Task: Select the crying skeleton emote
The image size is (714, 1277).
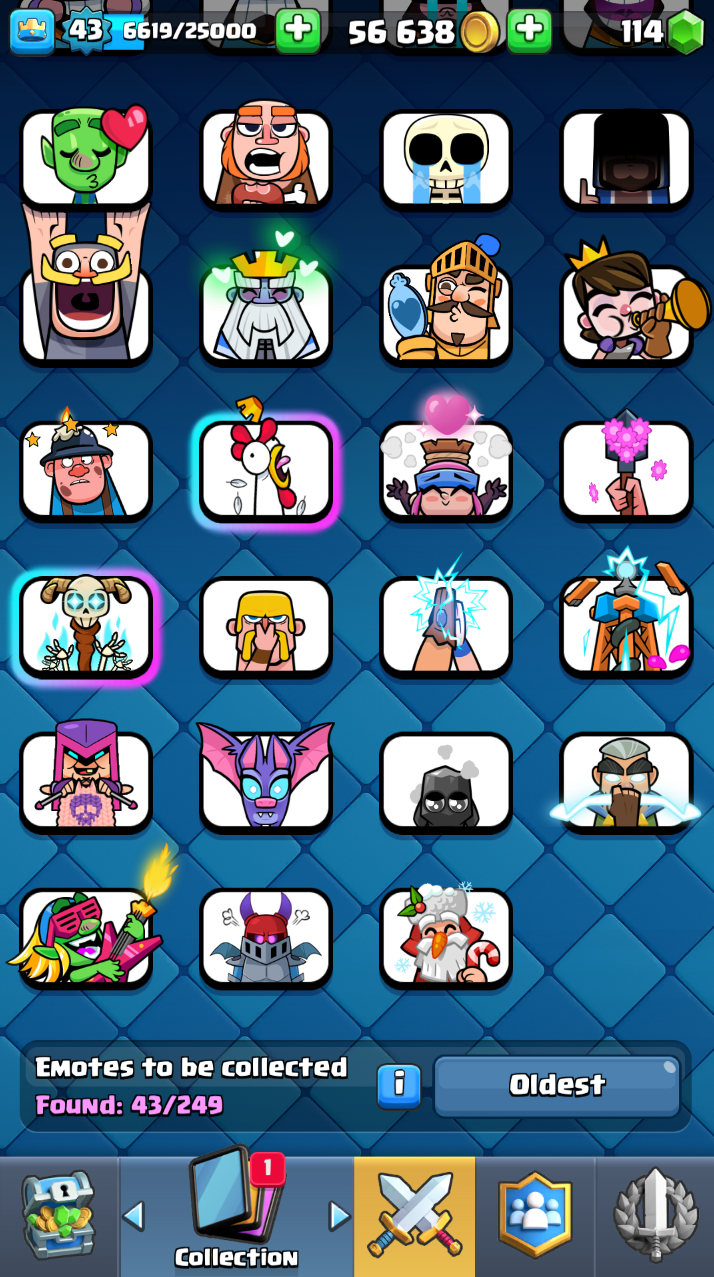Action: coord(446,158)
